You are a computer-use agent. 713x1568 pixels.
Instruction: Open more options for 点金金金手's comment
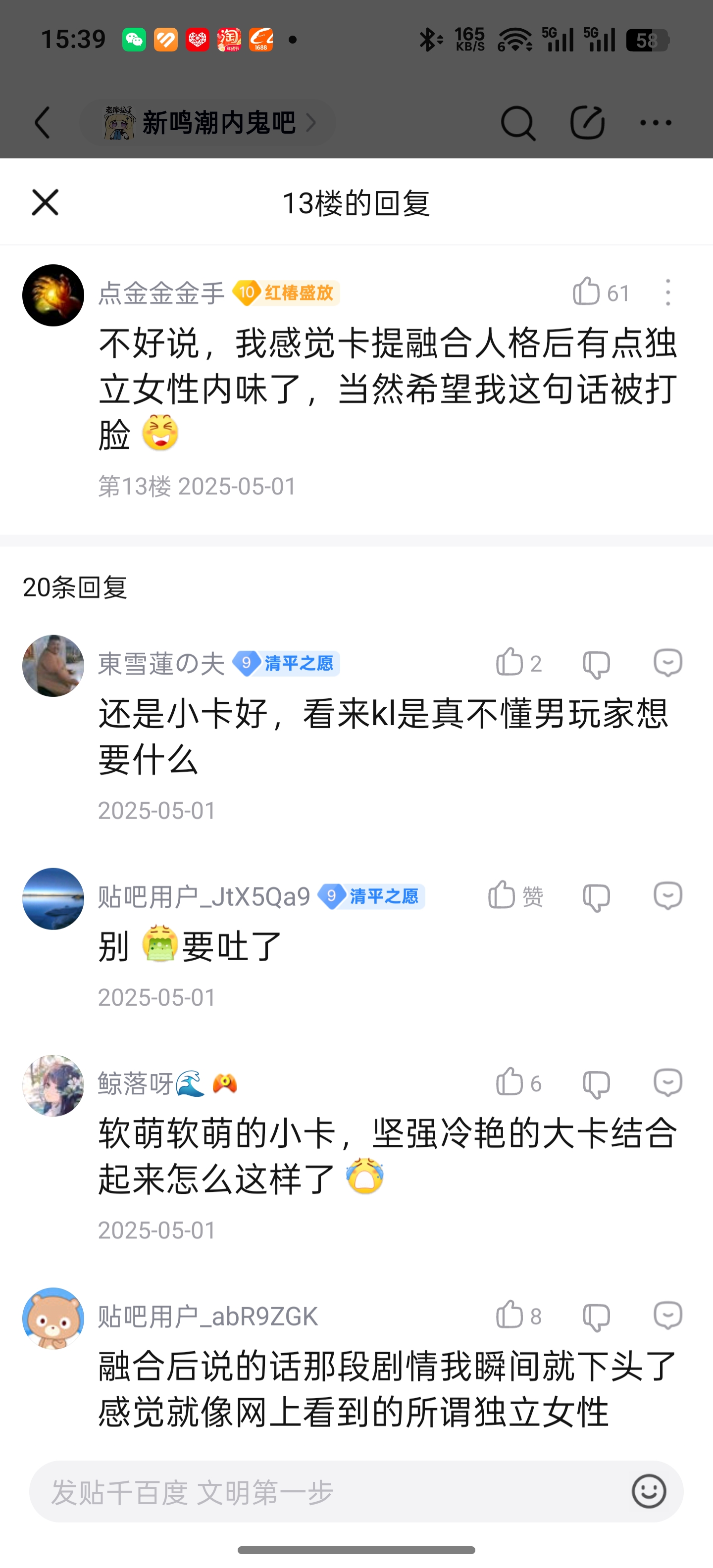(668, 293)
